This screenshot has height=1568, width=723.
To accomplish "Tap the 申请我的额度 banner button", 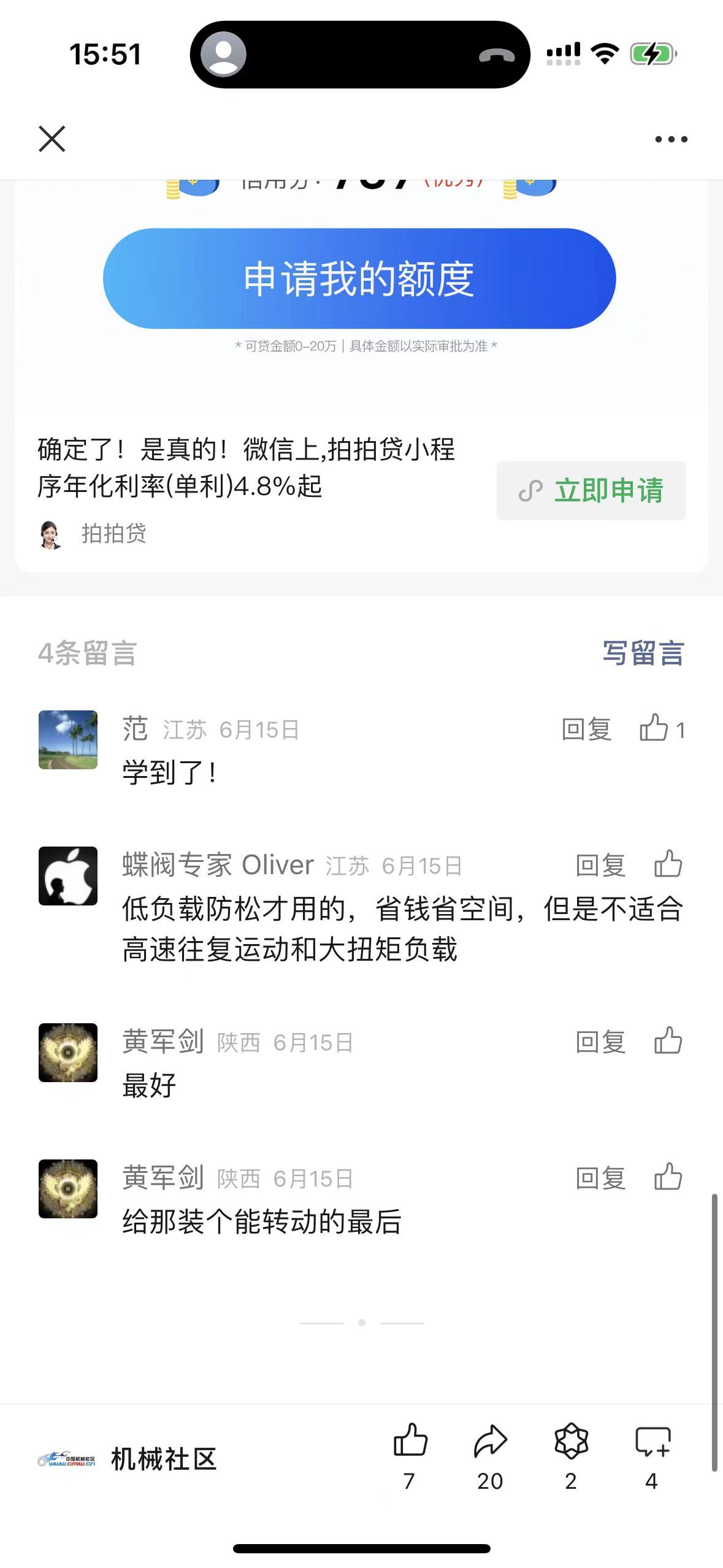I will tap(359, 279).
